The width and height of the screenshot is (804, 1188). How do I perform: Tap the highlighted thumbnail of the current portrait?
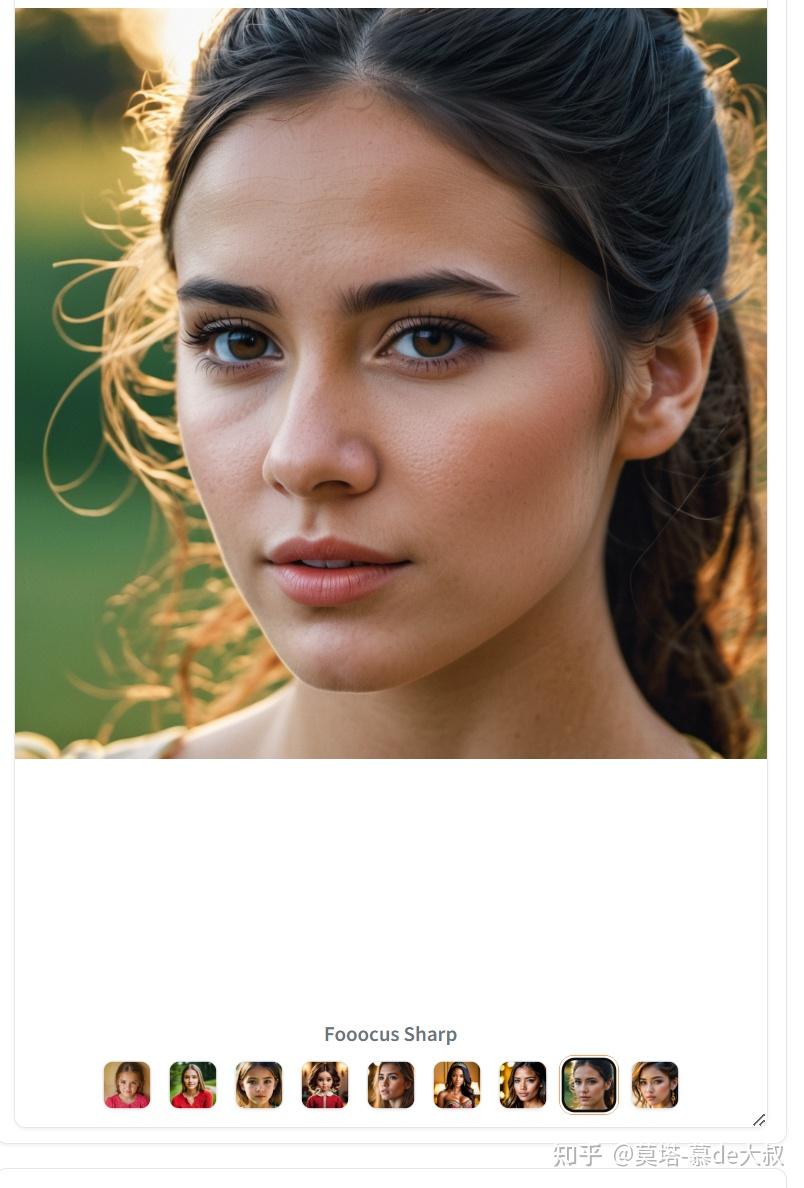(x=589, y=1085)
